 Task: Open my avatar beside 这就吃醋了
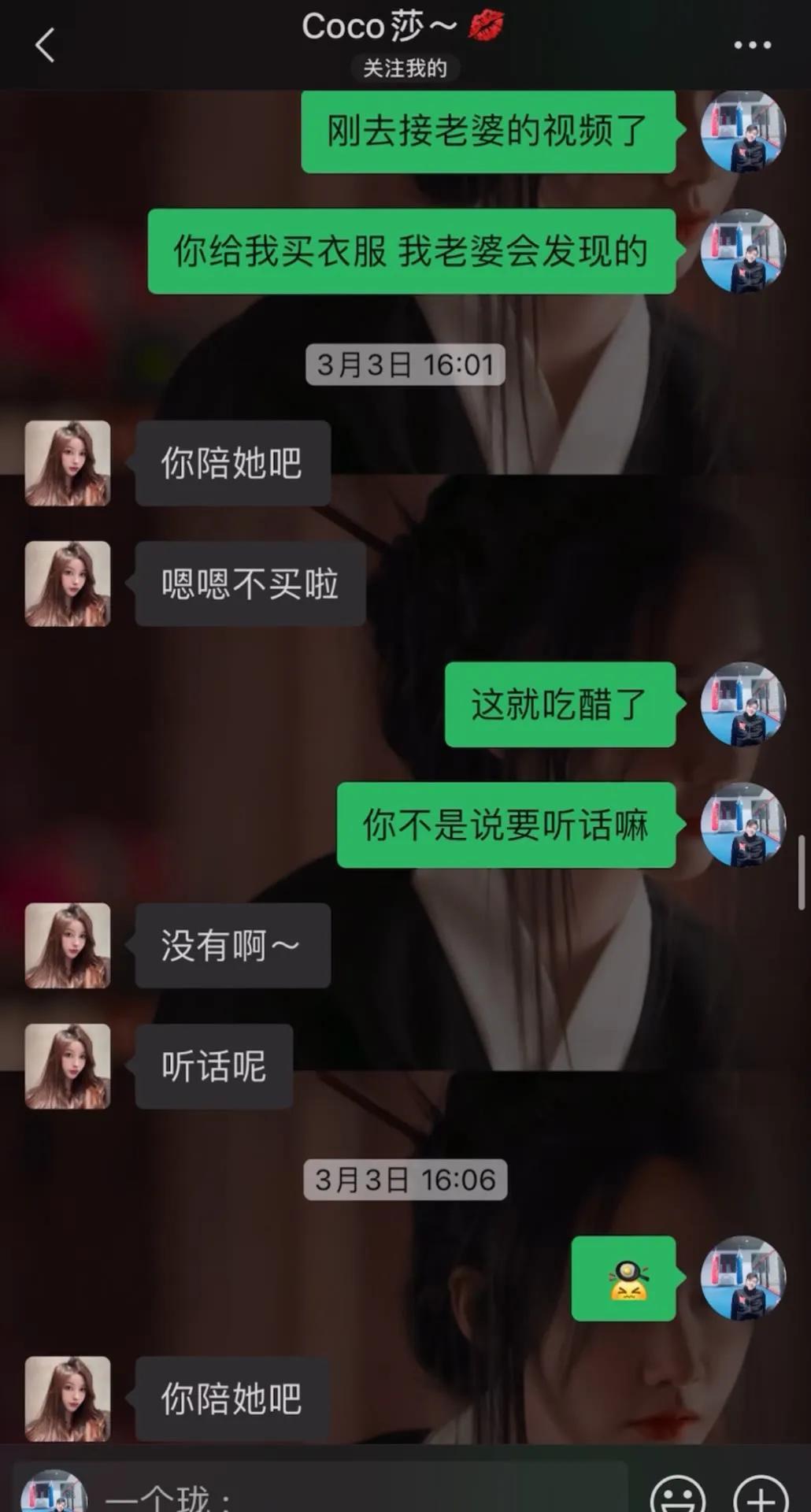[x=742, y=704]
